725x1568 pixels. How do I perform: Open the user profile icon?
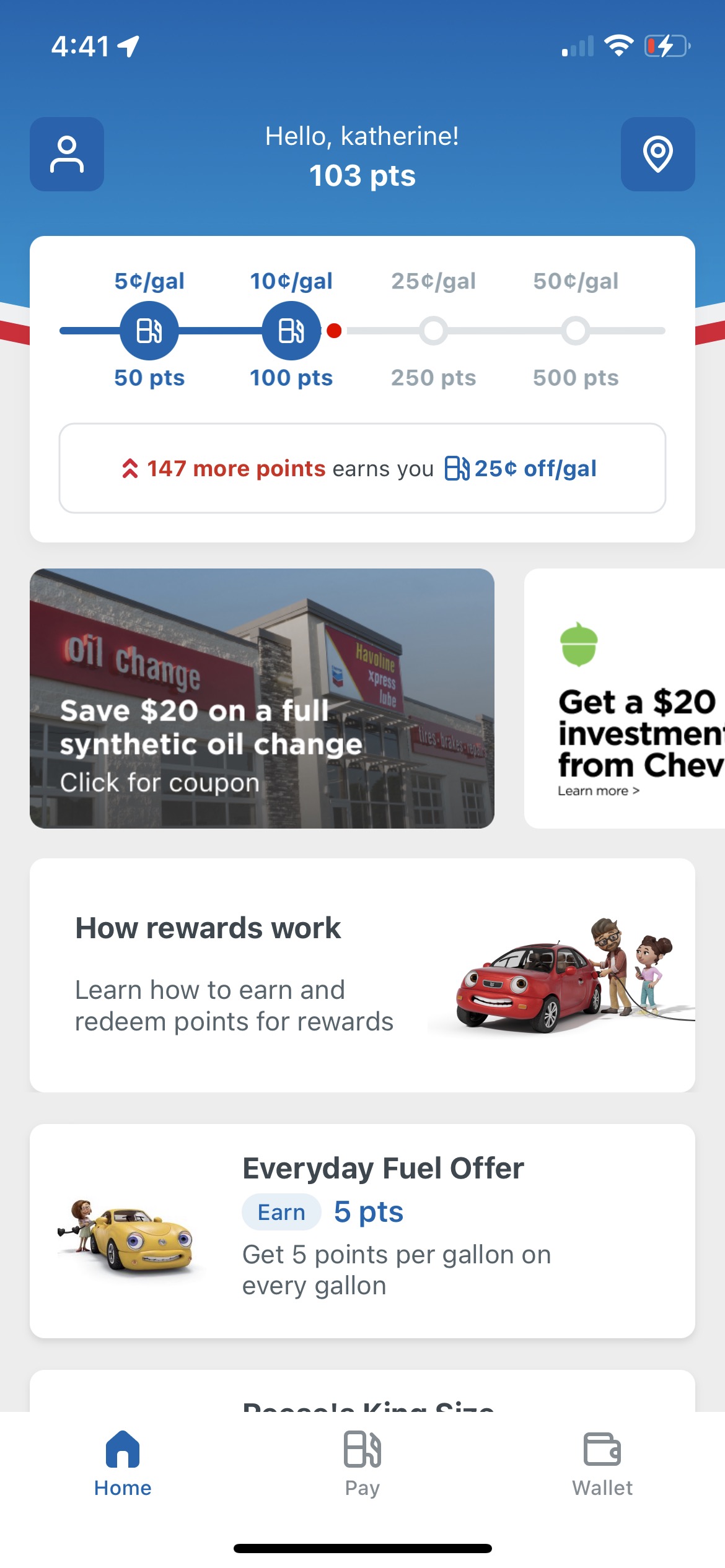click(x=66, y=155)
